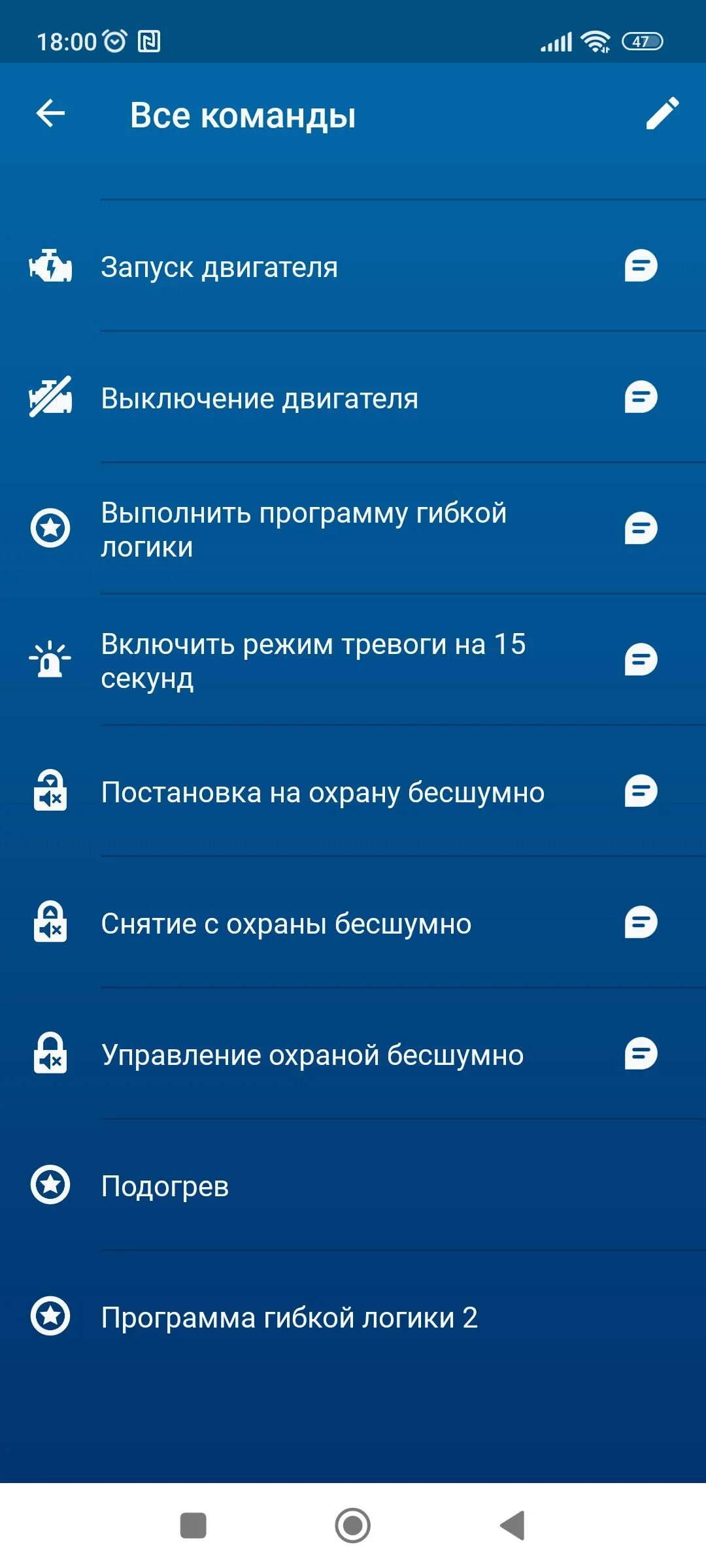Open recent apps from the navigation bar
This screenshot has height=1568, width=706.
(x=193, y=1526)
